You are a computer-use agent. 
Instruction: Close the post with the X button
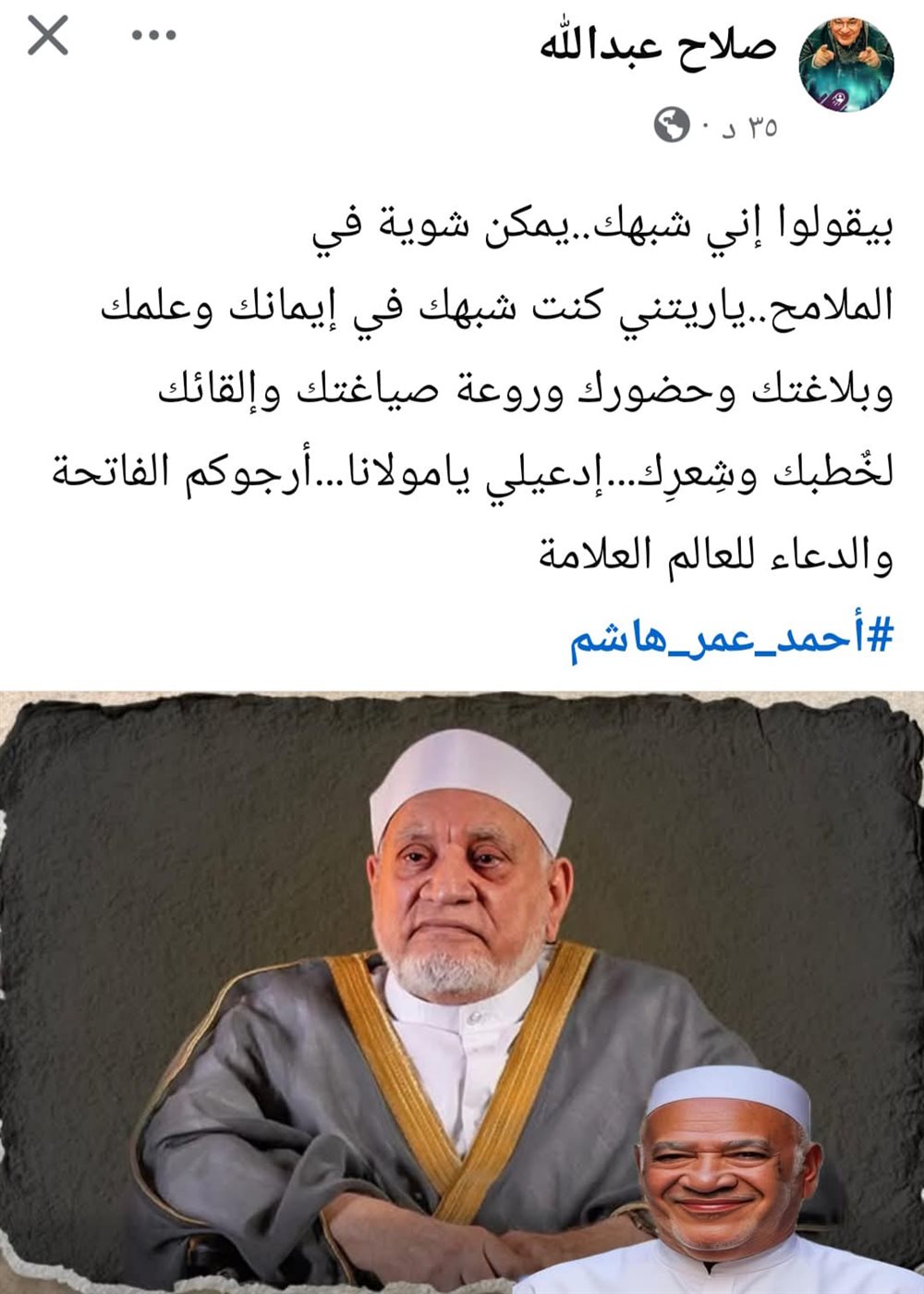pos(48,37)
